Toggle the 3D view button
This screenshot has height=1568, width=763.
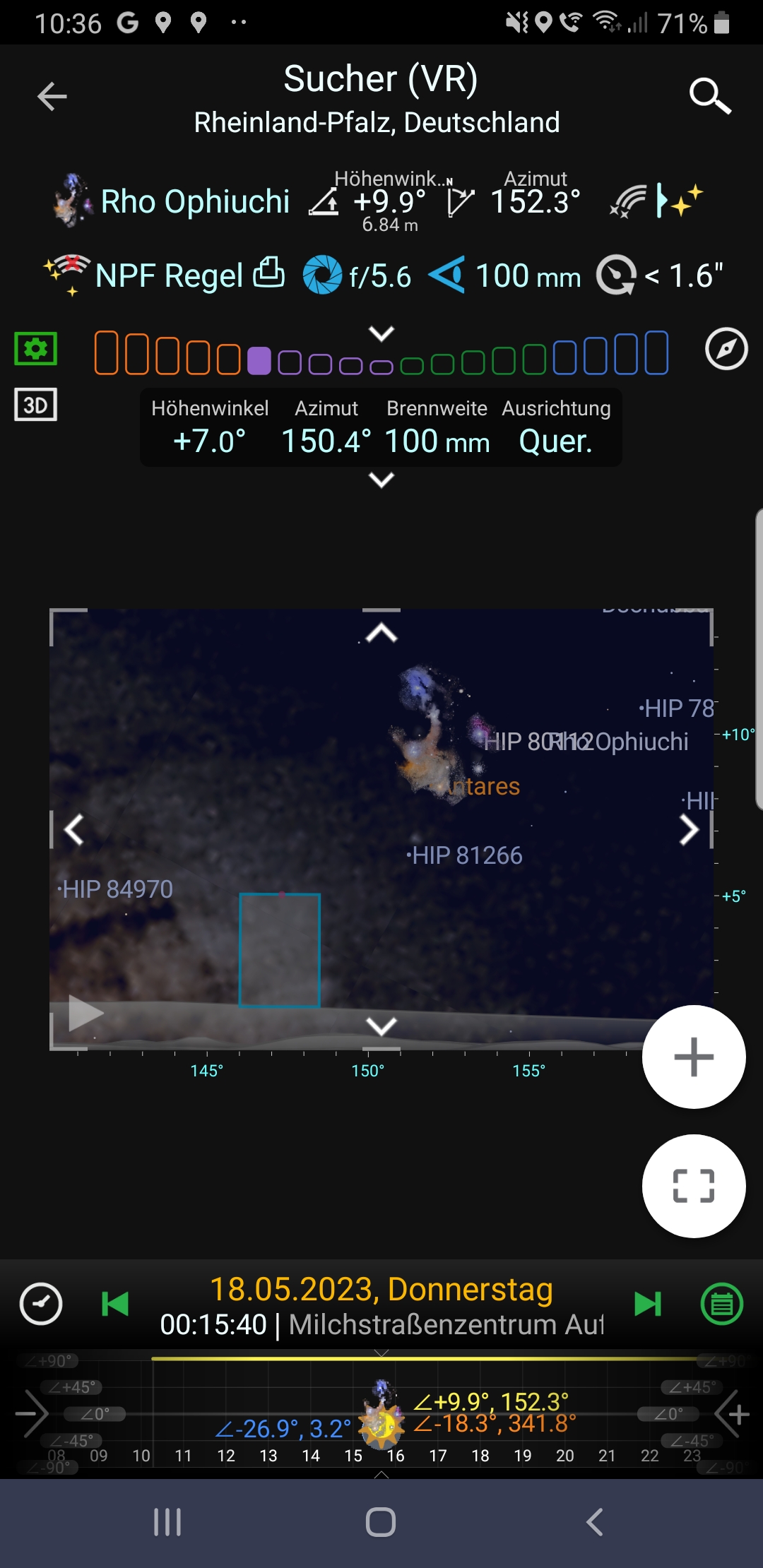[x=36, y=405]
